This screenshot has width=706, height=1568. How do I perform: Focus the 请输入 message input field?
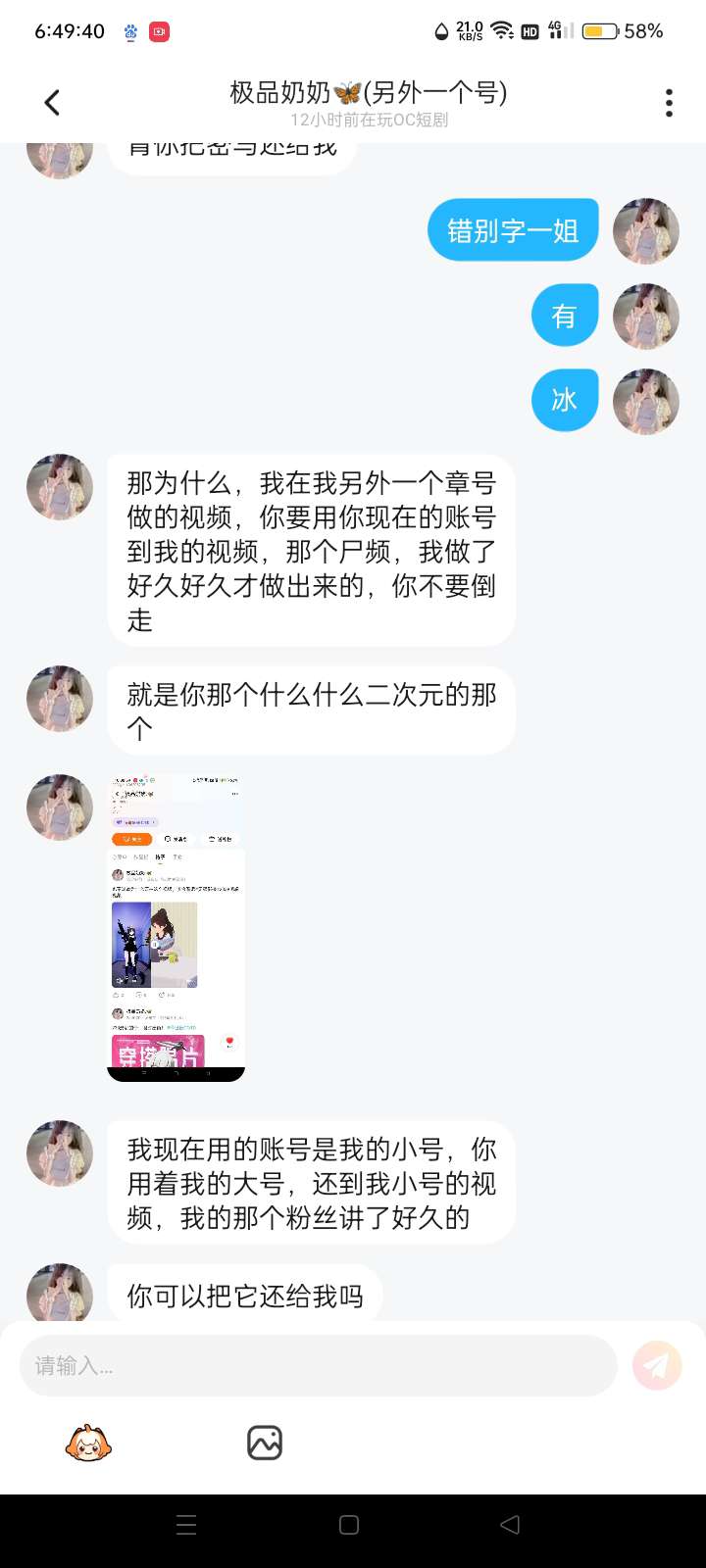(x=318, y=1365)
